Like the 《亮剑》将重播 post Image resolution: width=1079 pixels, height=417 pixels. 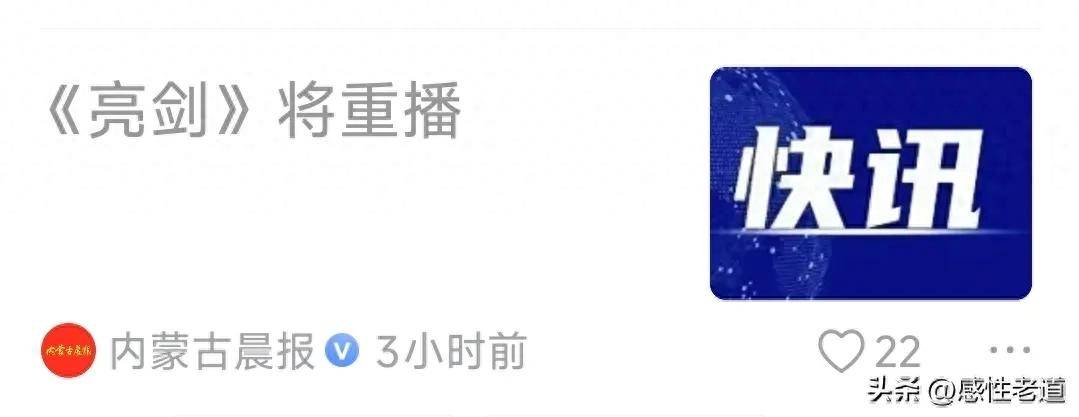click(x=841, y=351)
